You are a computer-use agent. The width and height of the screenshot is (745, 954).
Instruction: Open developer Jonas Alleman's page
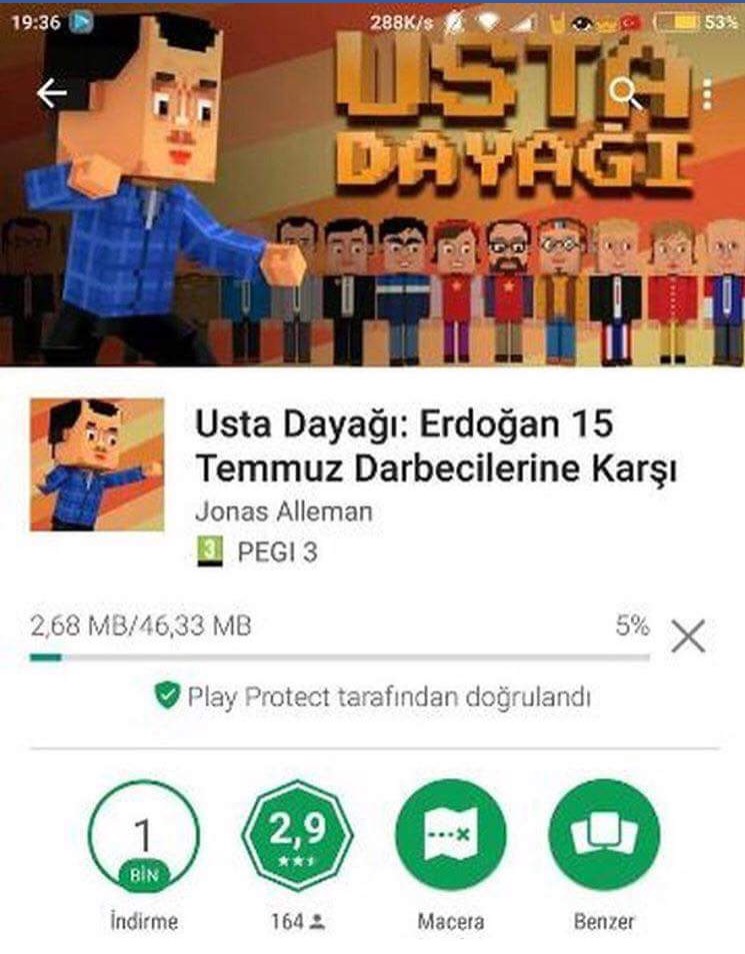[x=283, y=512]
